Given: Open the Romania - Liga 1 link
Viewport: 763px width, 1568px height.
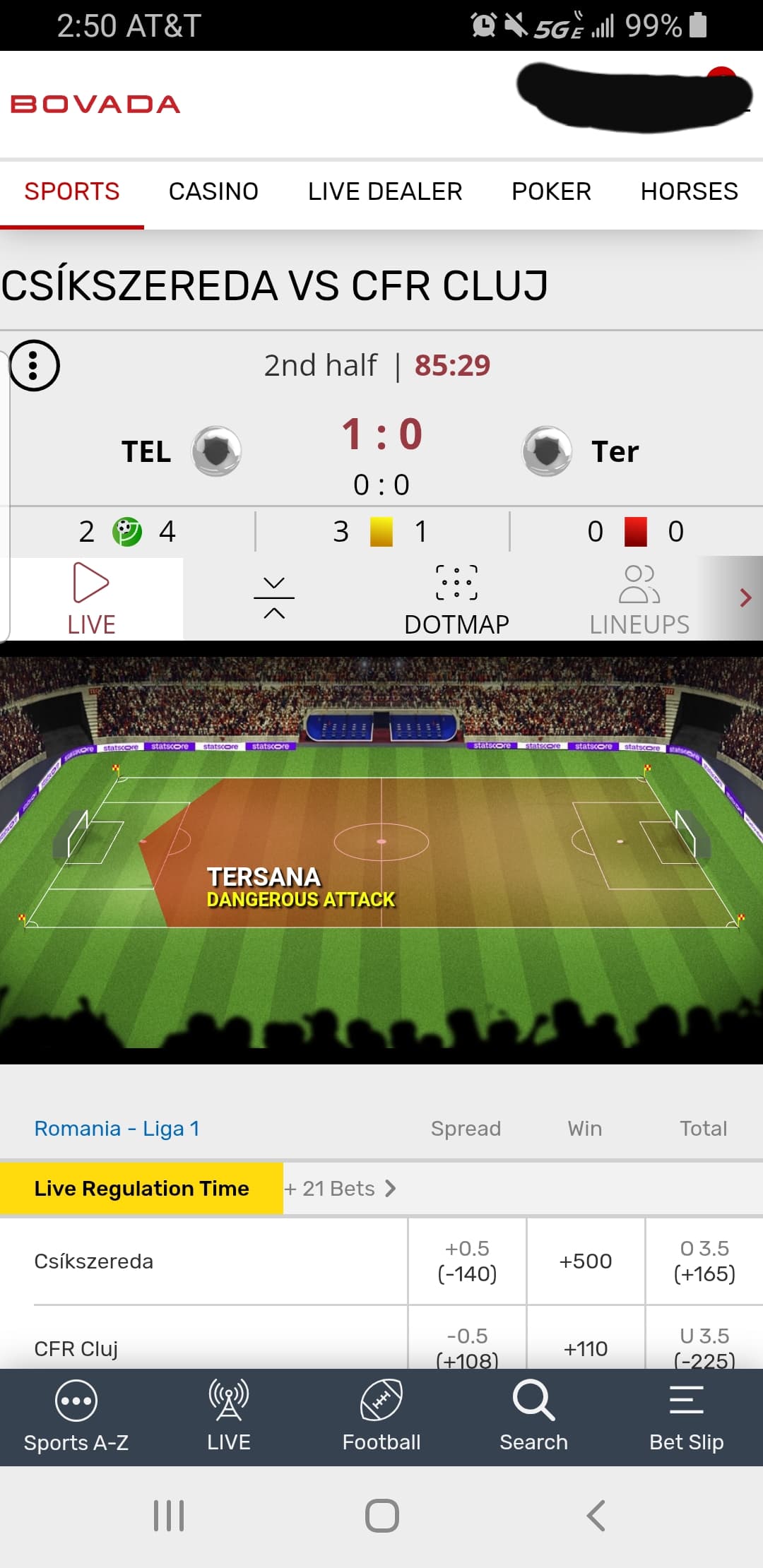Looking at the screenshot, I should coord(117,1129).
